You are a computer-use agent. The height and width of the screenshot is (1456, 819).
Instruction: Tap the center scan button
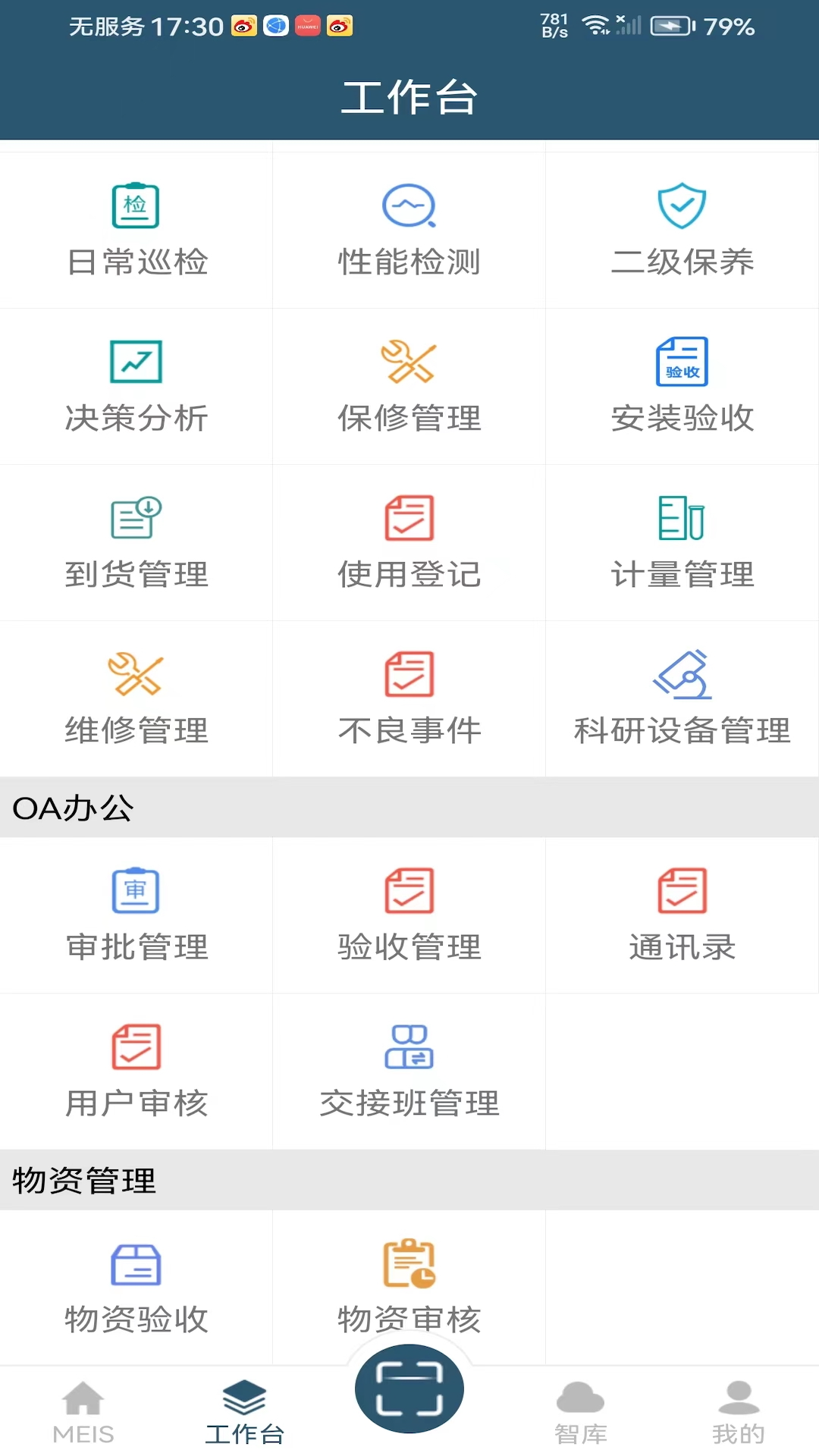409,1389
